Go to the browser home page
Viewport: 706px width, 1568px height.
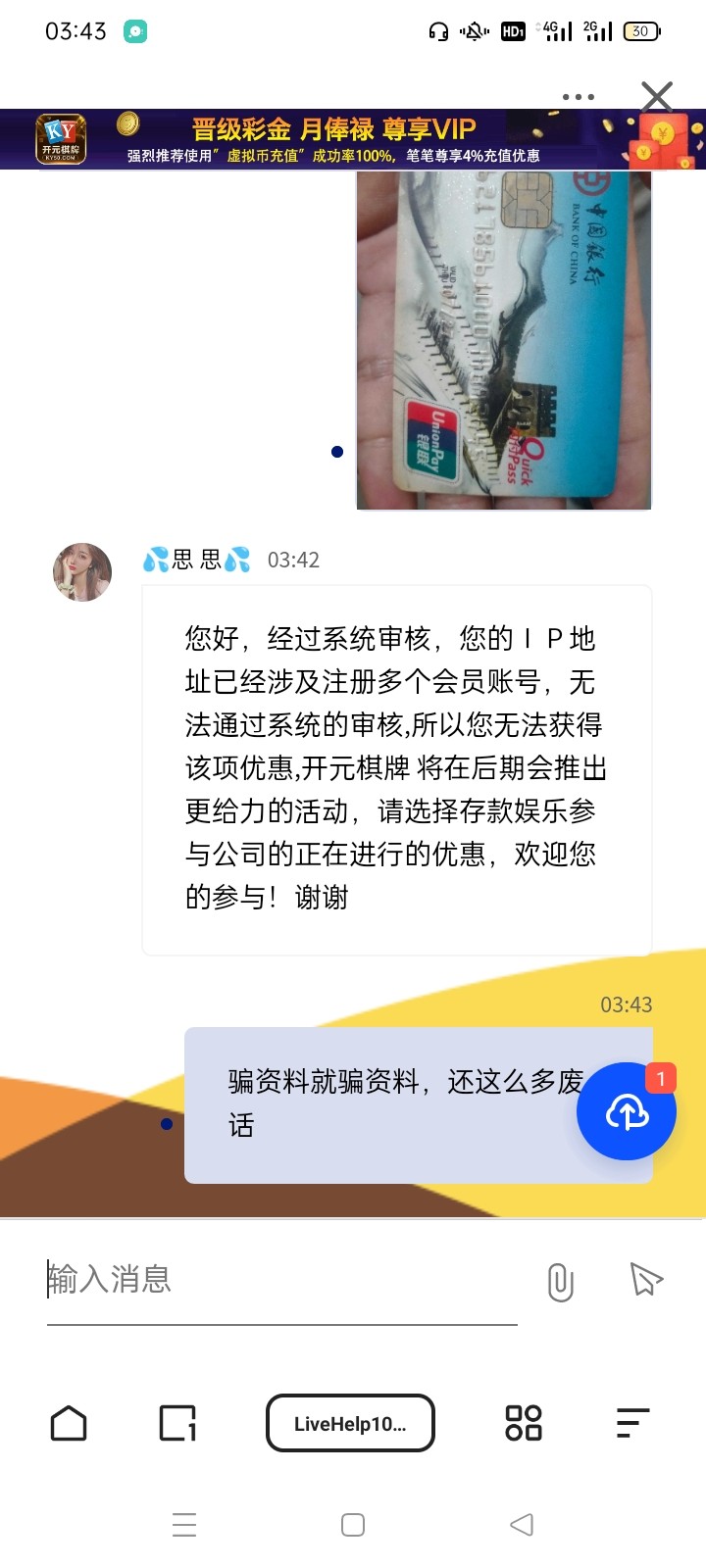pos(69,1423)
